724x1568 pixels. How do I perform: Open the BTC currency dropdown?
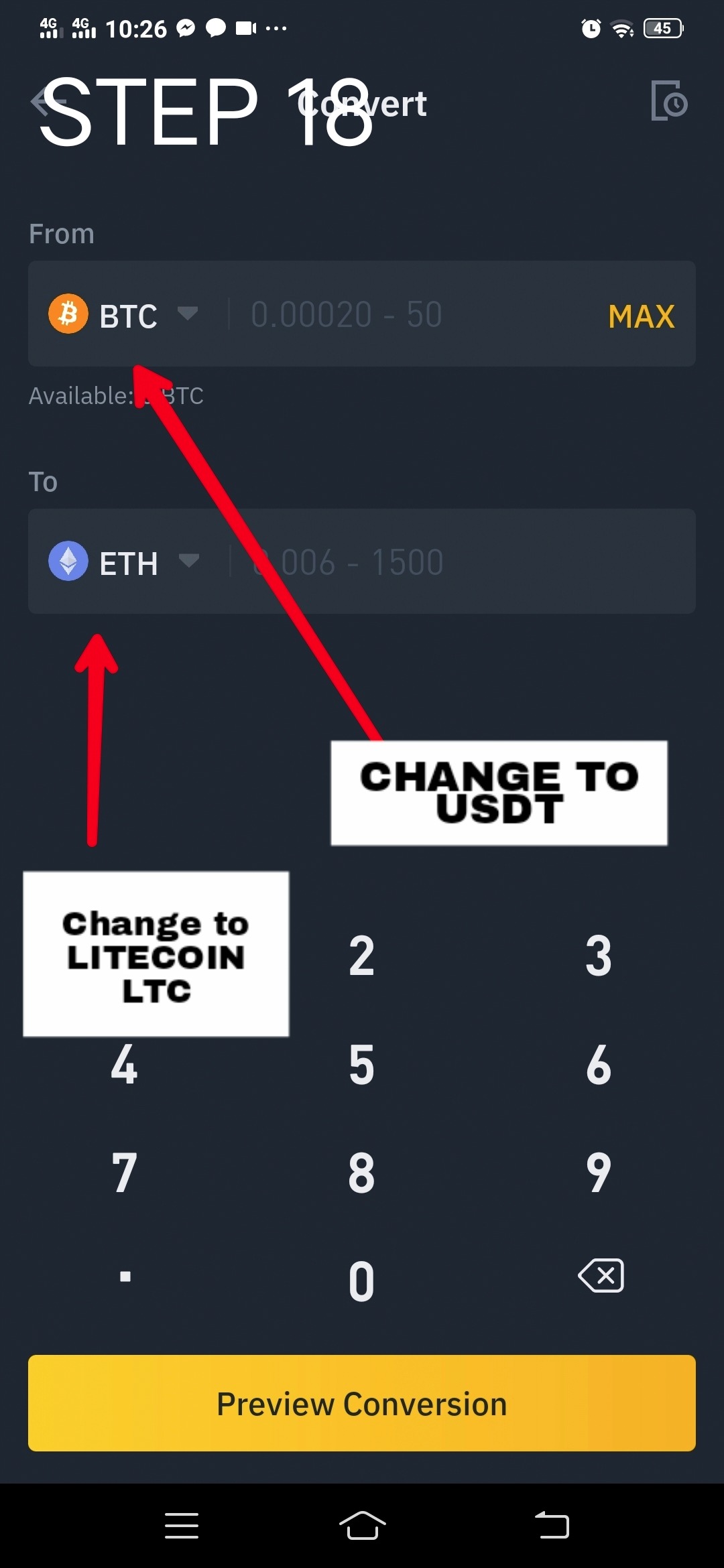[124, 315]
